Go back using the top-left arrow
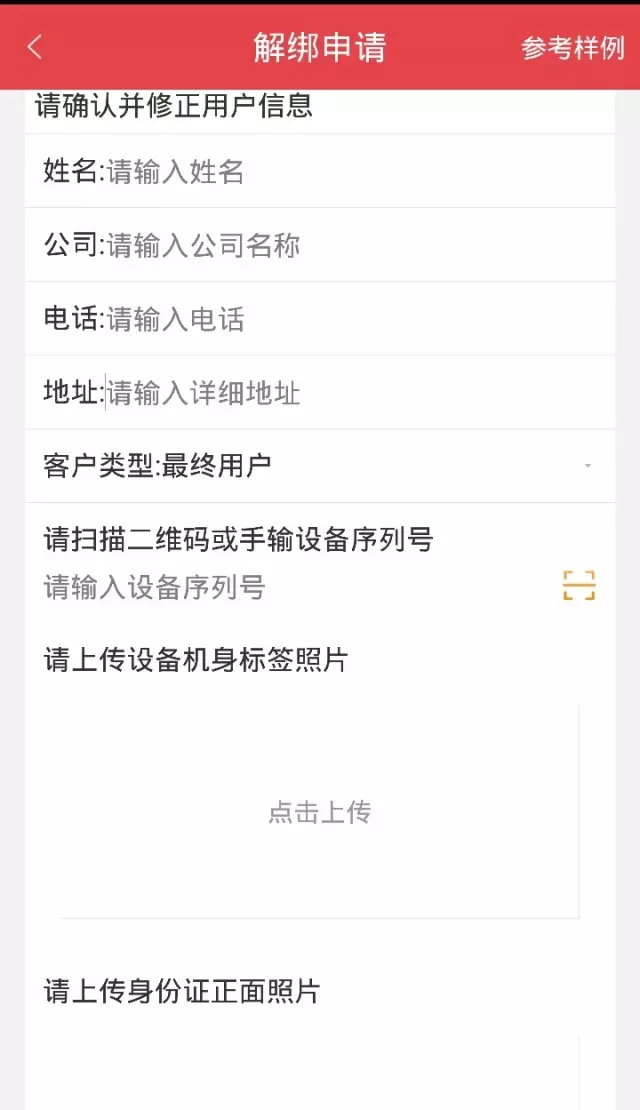This screenshot has height=1110, width=640. (36, 47)
